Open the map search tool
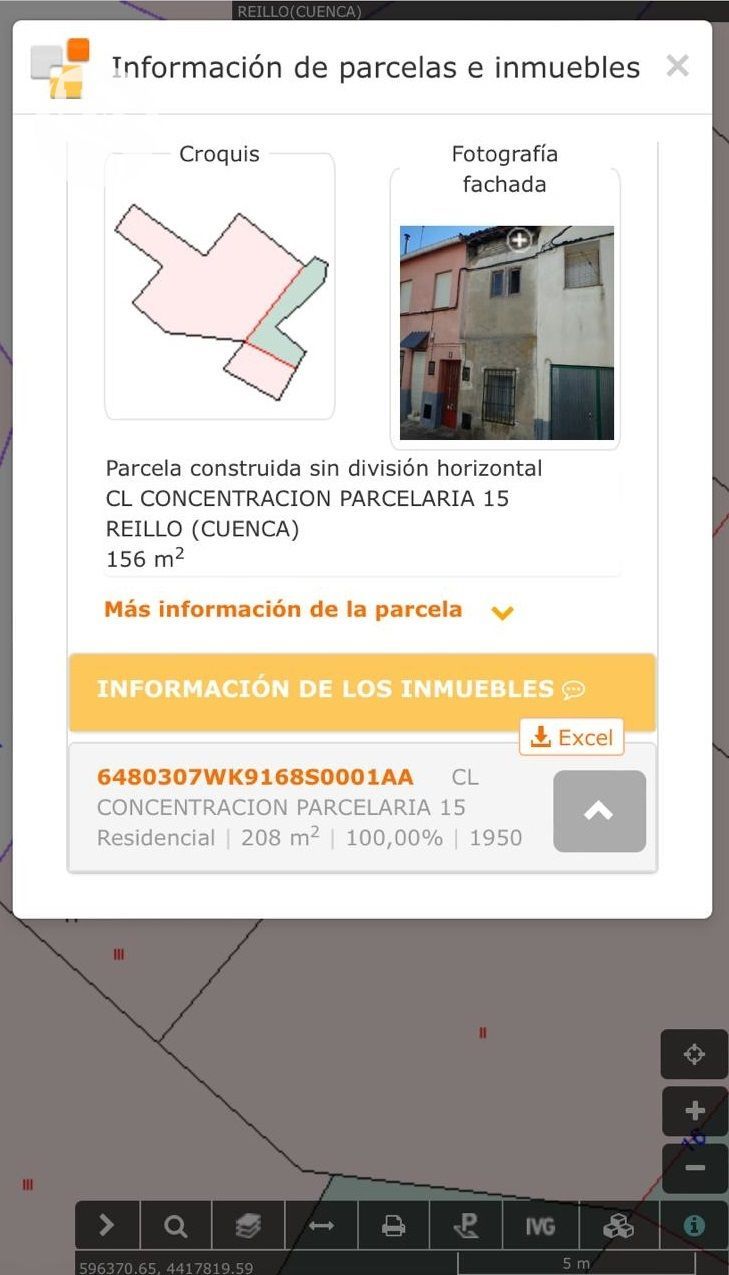Viewport: 729px width, 1275px height. point(176,1225)
